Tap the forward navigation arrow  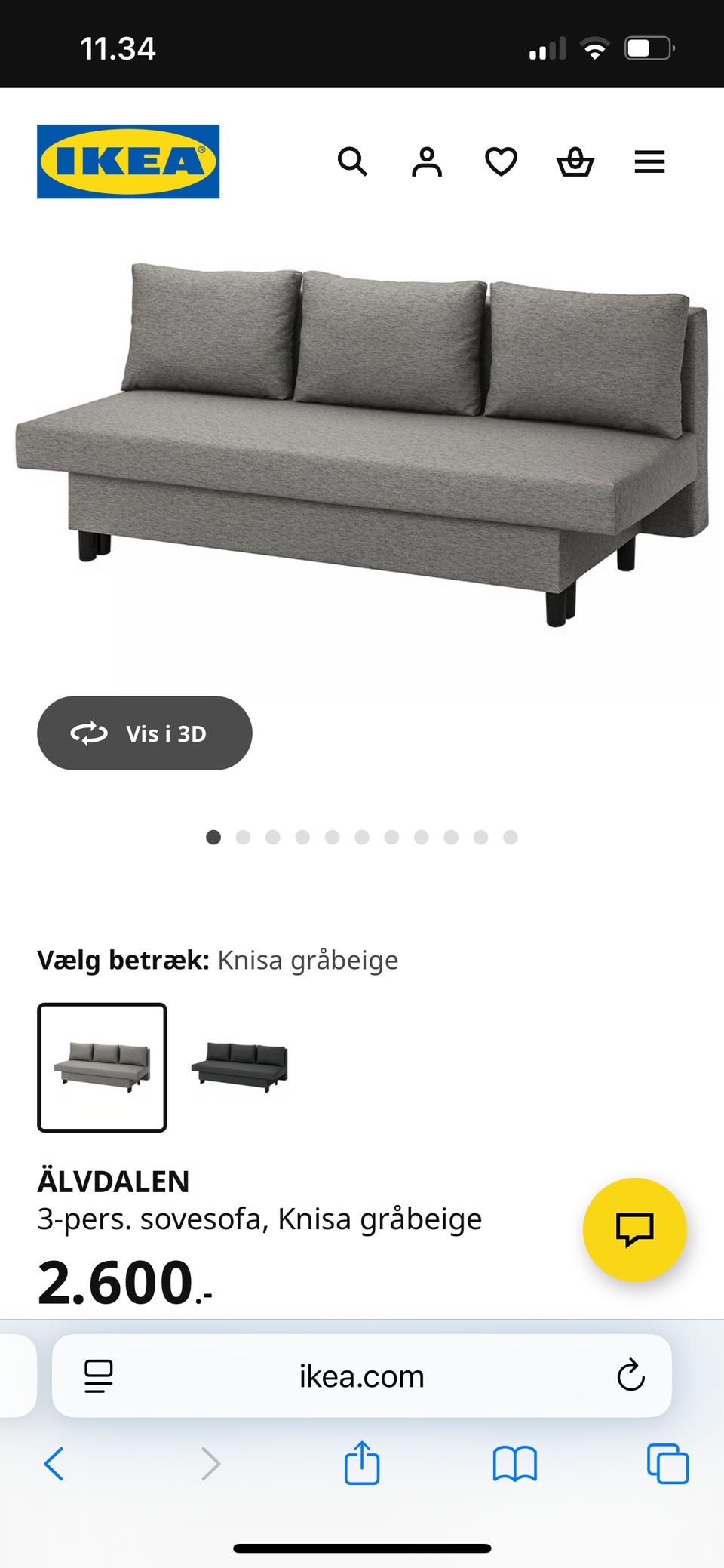click(x=210, y=1465)
